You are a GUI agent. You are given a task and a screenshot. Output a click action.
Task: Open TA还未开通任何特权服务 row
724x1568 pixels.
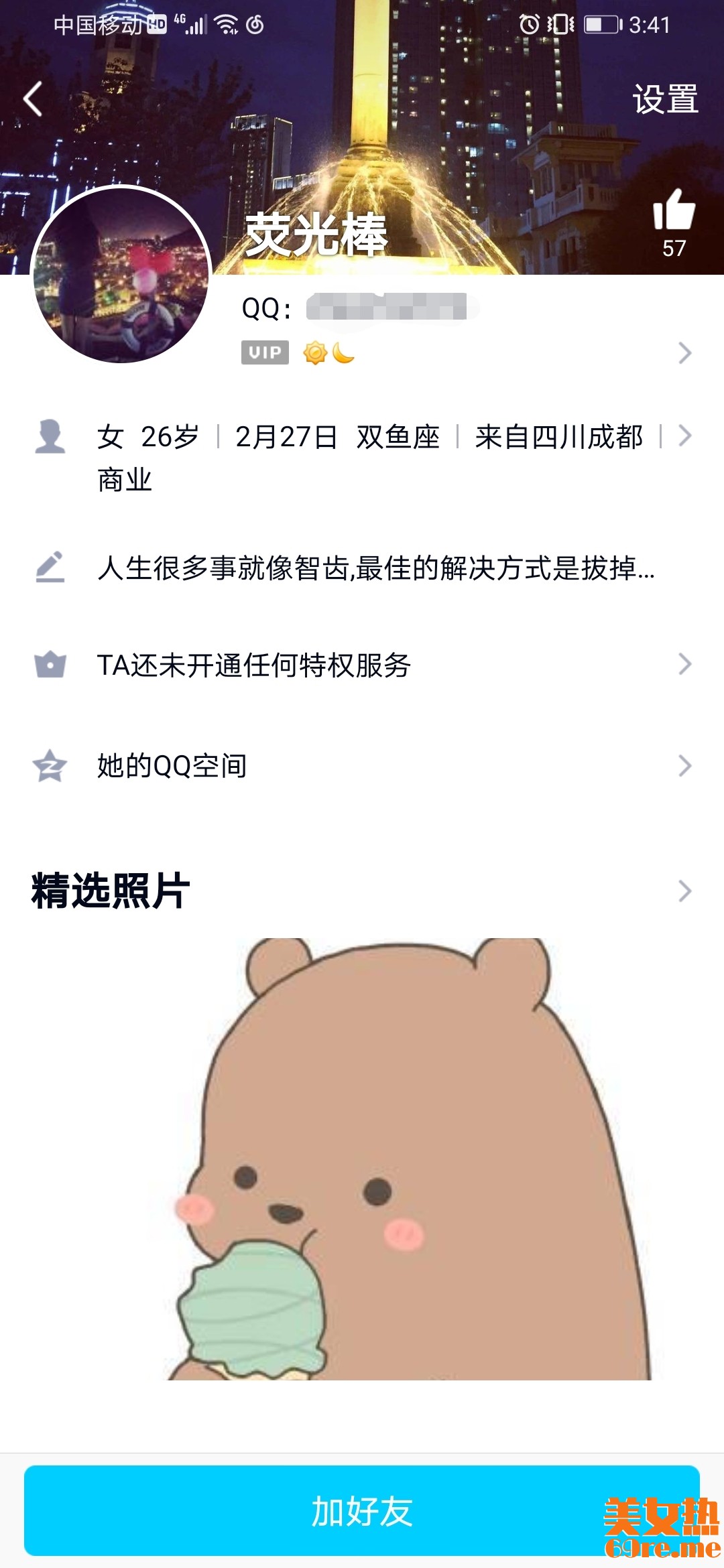point(362,665)
